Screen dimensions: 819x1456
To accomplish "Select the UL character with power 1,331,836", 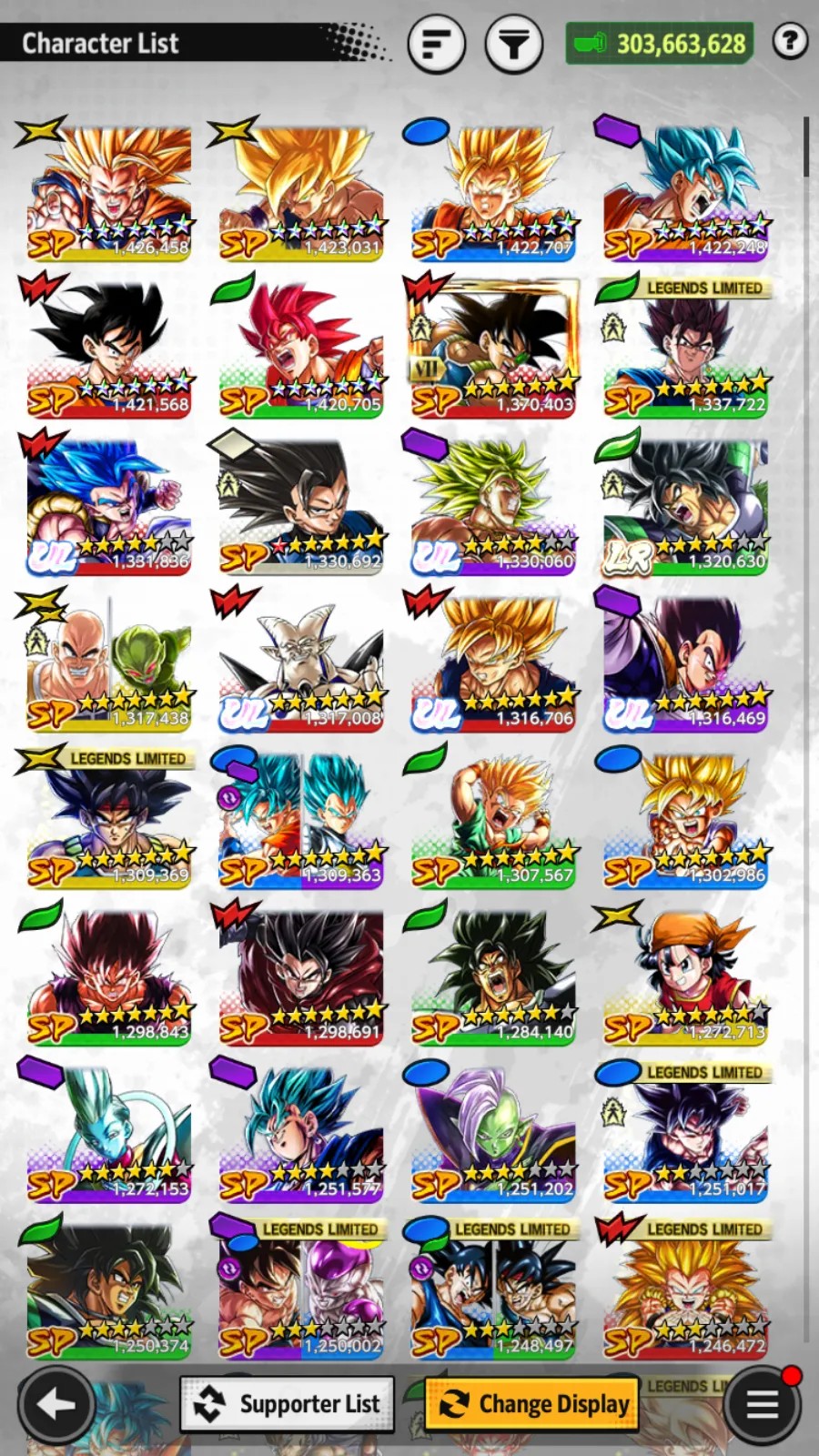I will tap(109, 507).
